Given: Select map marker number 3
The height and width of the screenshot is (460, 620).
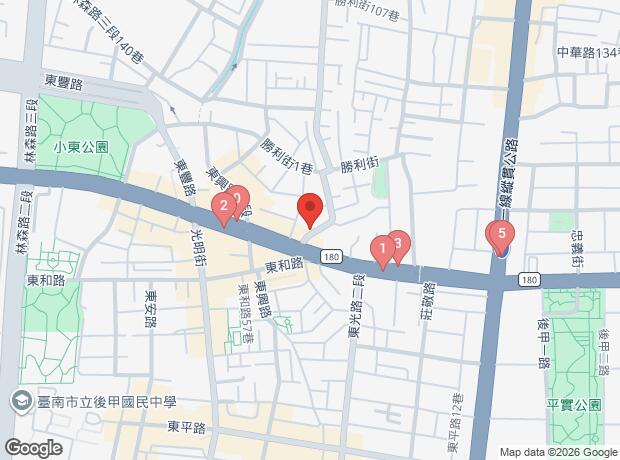Looking at the screenshot, I should [399, 241].
